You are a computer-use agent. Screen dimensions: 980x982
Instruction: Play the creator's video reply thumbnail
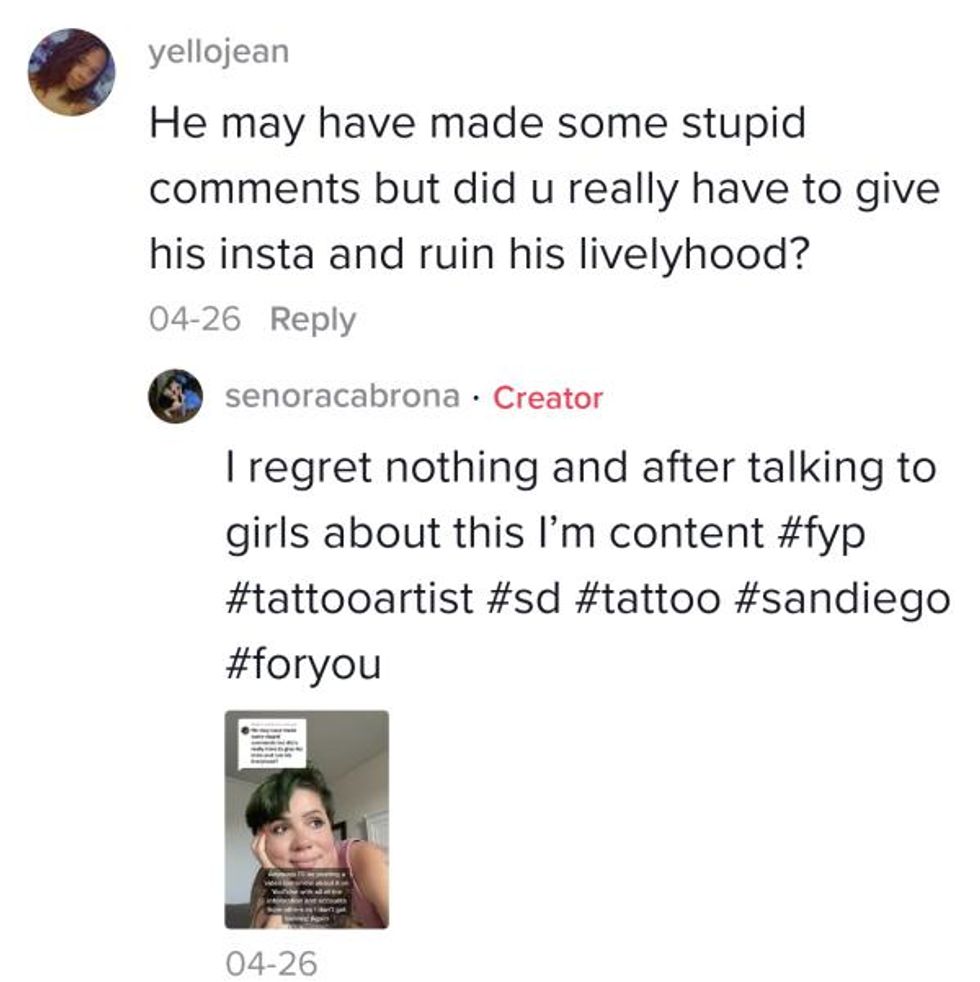(x=305, y=819)
